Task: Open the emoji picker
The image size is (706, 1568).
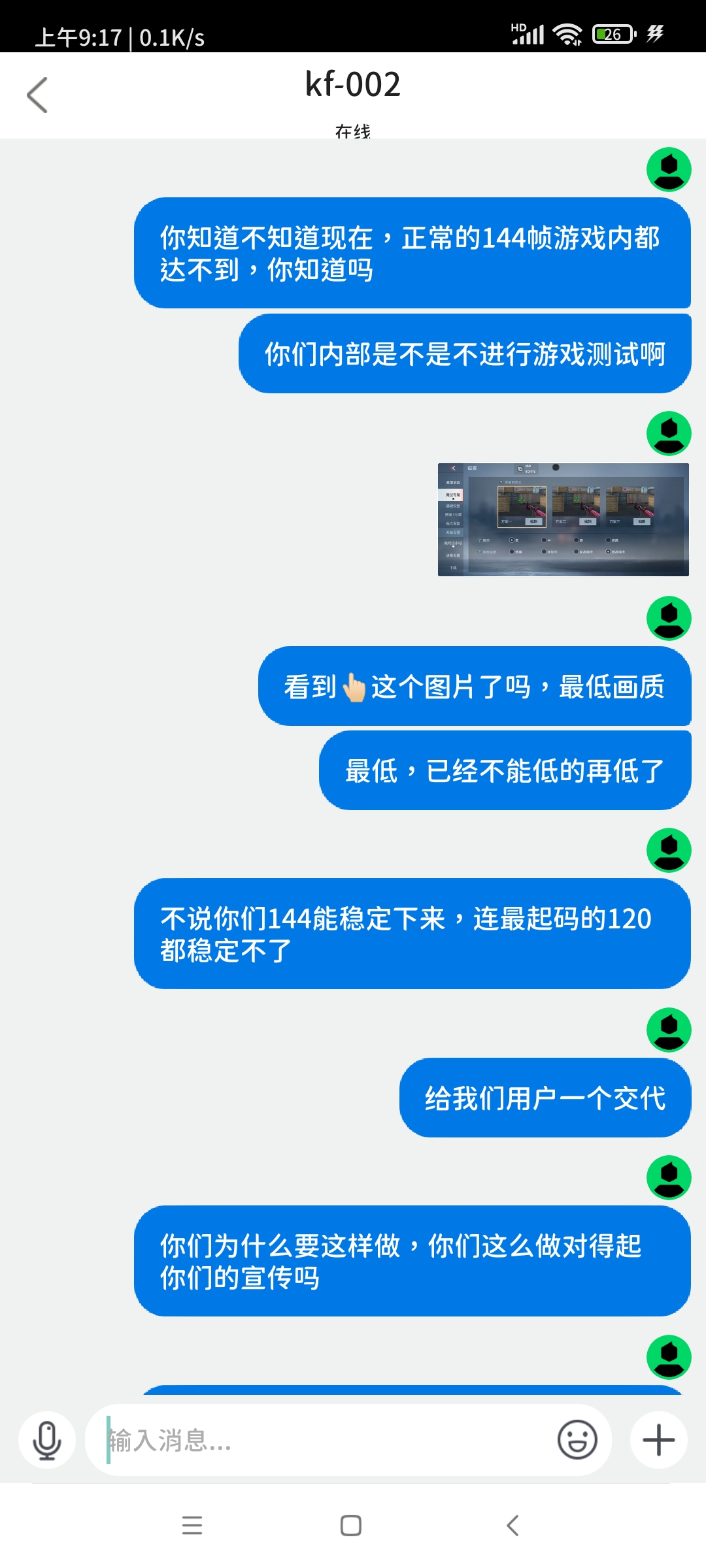Action: (x=577, y=1439)
